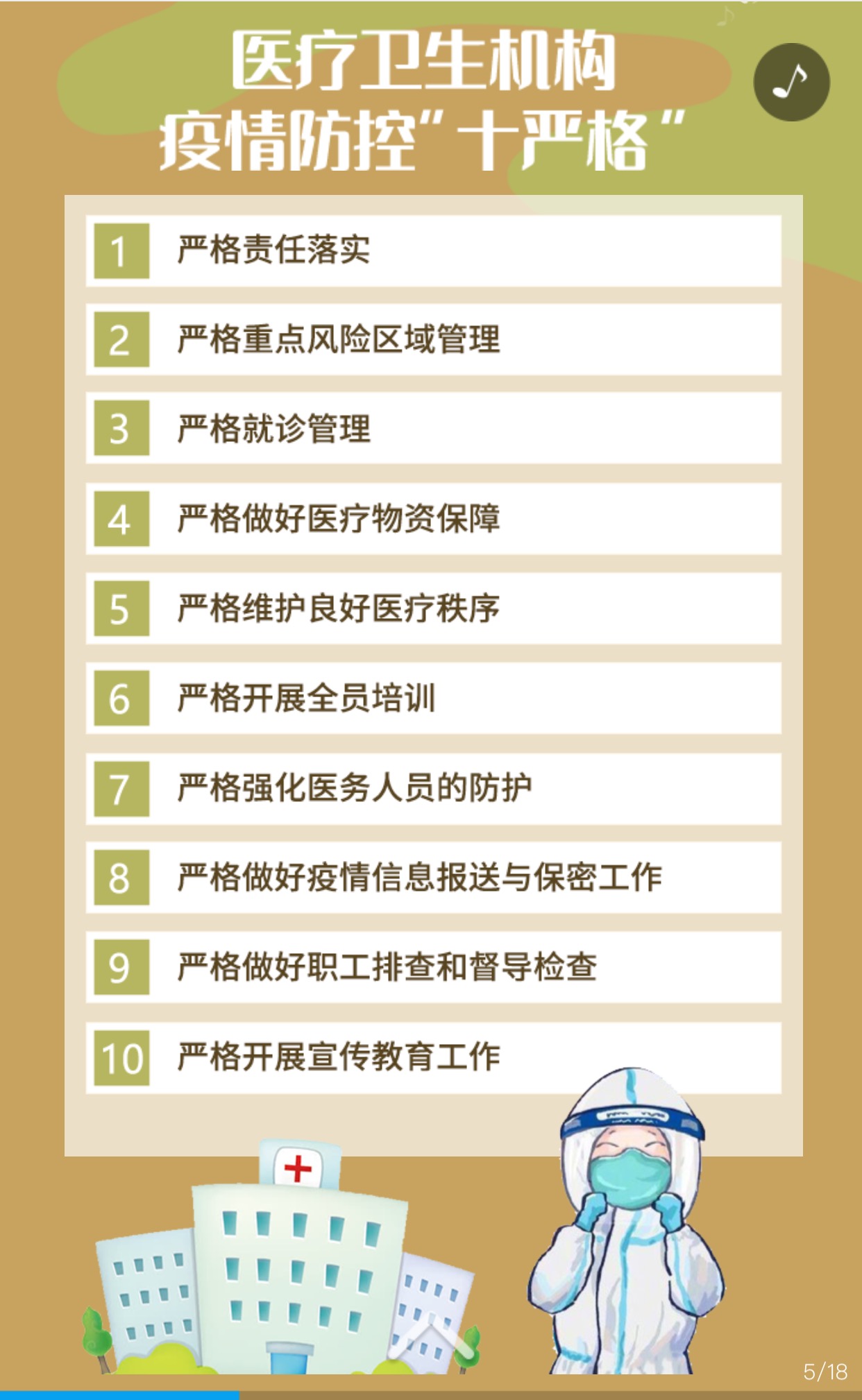Image resolution: width=862 pixels, height=1400 pixels.
Task: Toggle the background music button
Action: (x=791, y=82)
